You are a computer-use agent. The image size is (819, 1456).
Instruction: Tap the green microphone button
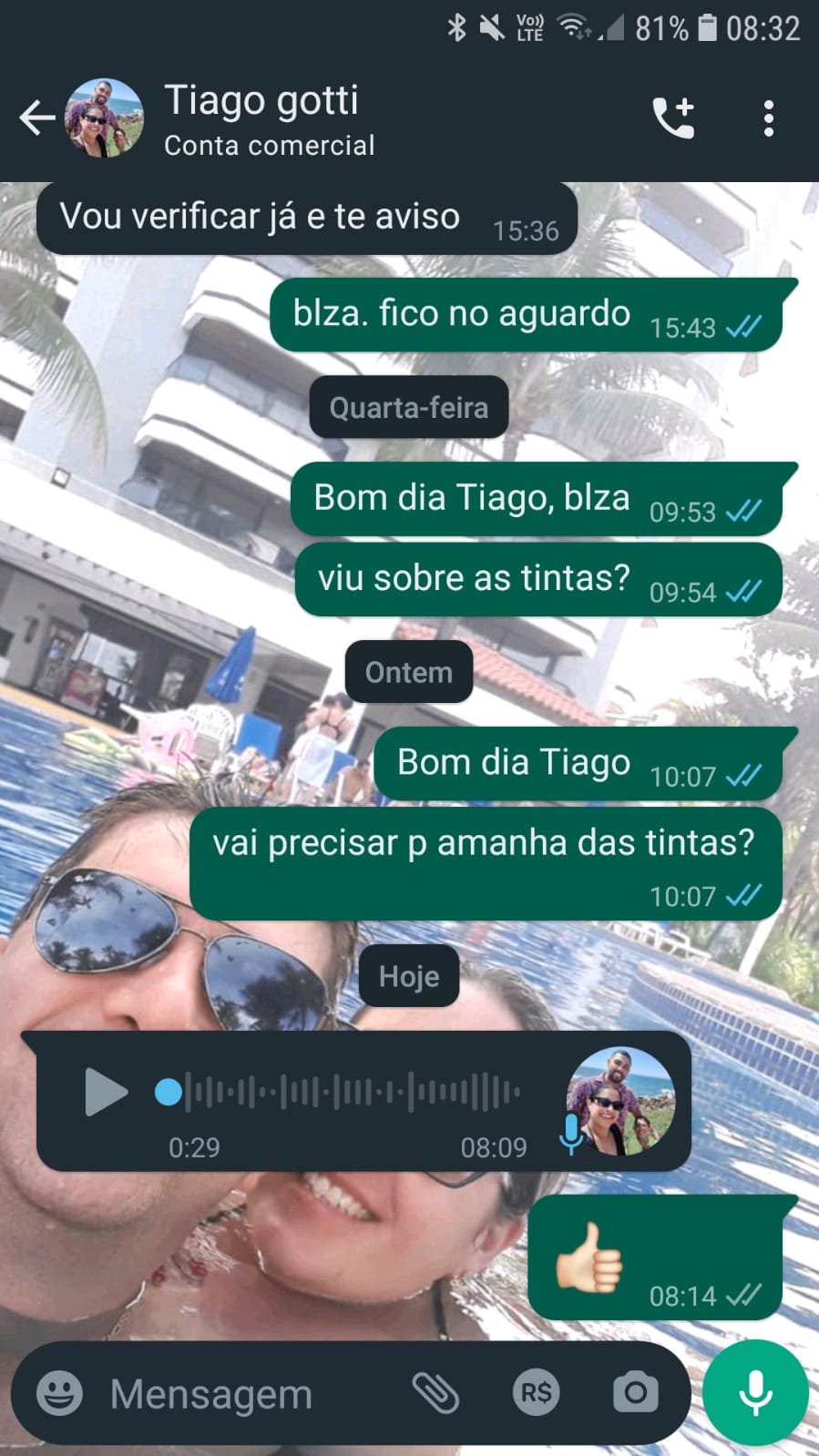click(x=755, y=1393)
